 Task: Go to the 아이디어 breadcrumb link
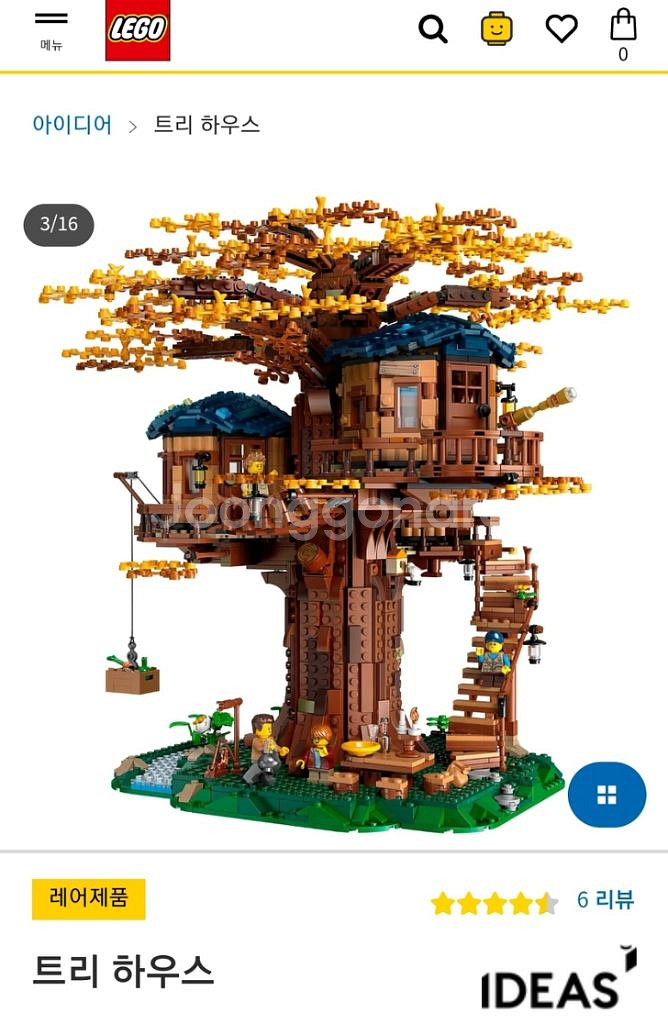coord(72,125)
